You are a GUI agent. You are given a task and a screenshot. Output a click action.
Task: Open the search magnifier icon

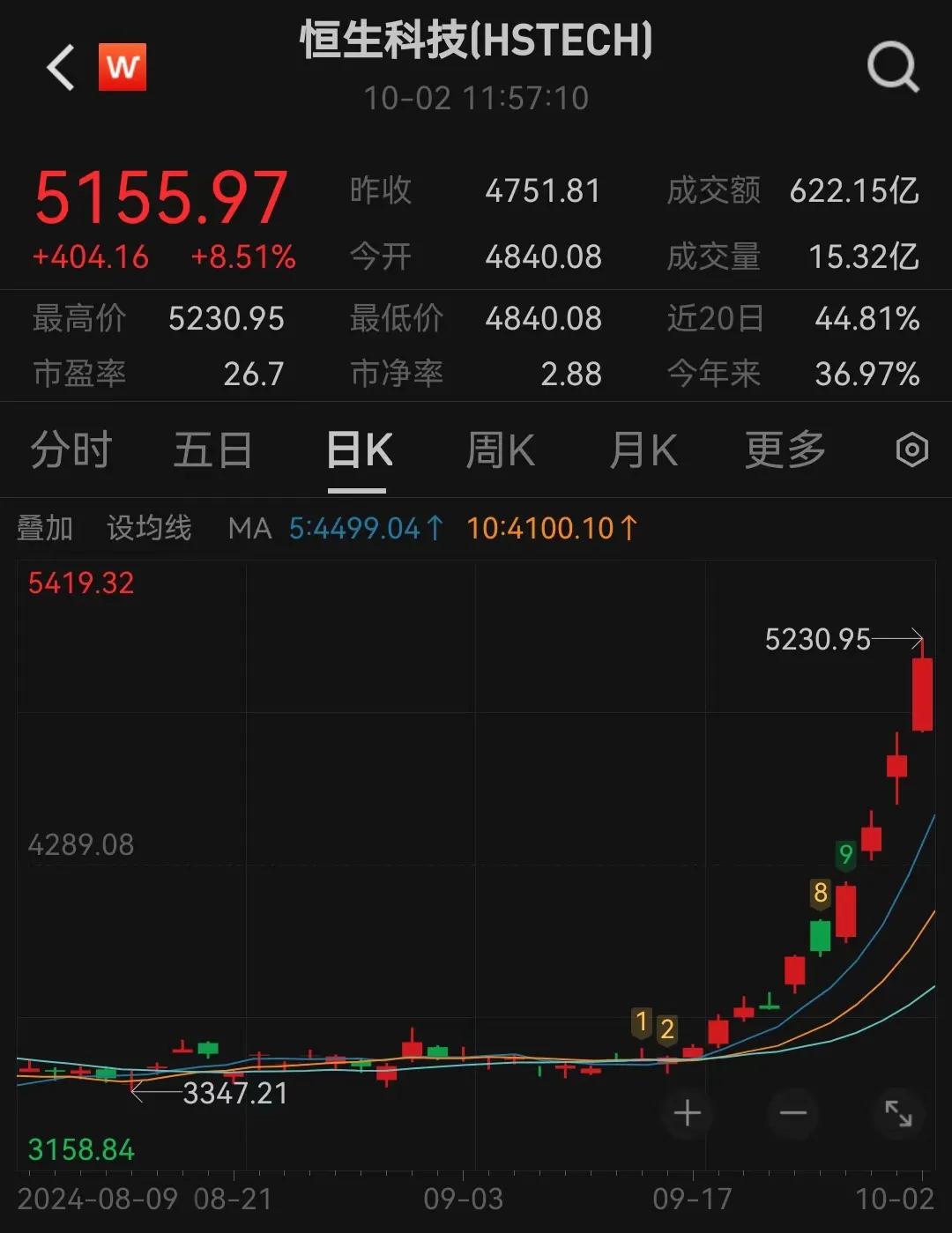click(893, 67)
